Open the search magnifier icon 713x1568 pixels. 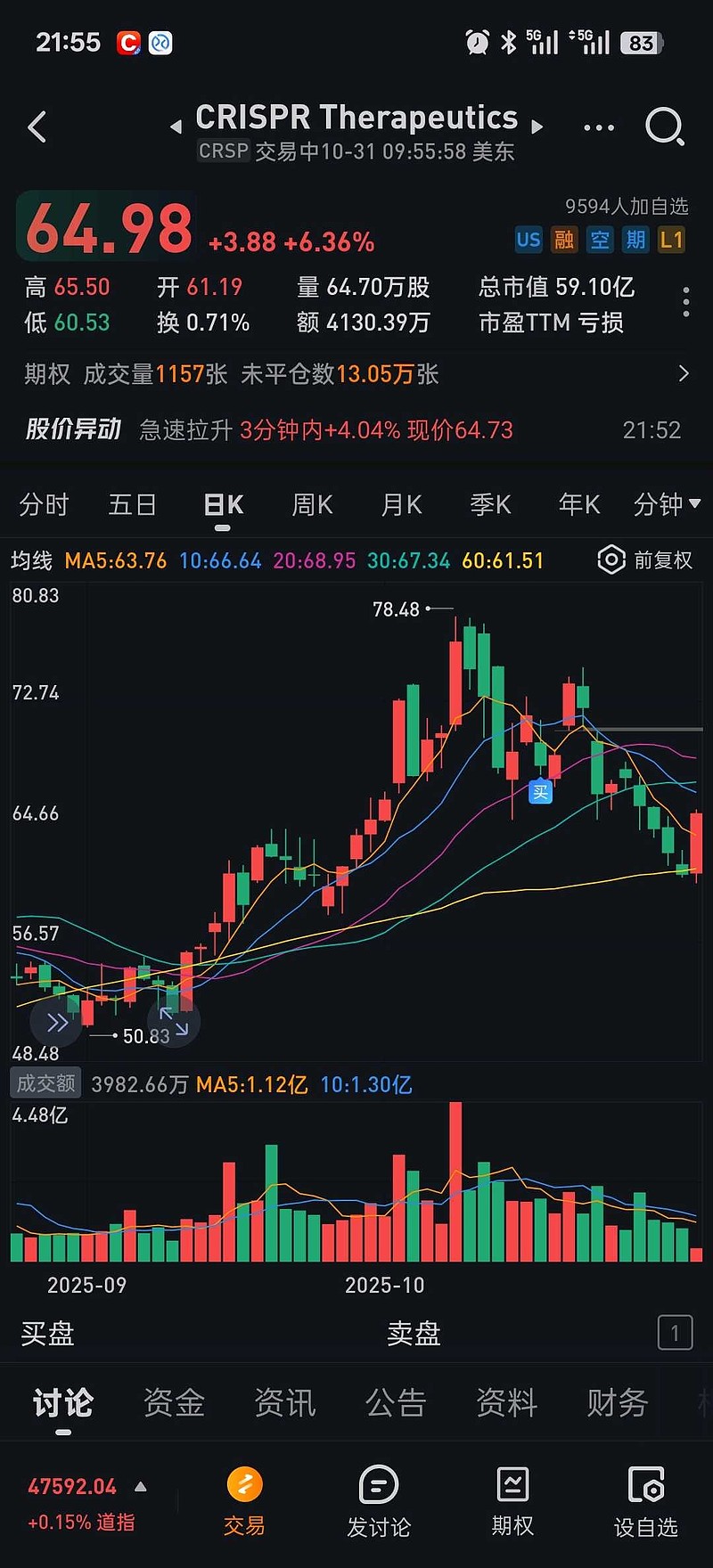664,127
